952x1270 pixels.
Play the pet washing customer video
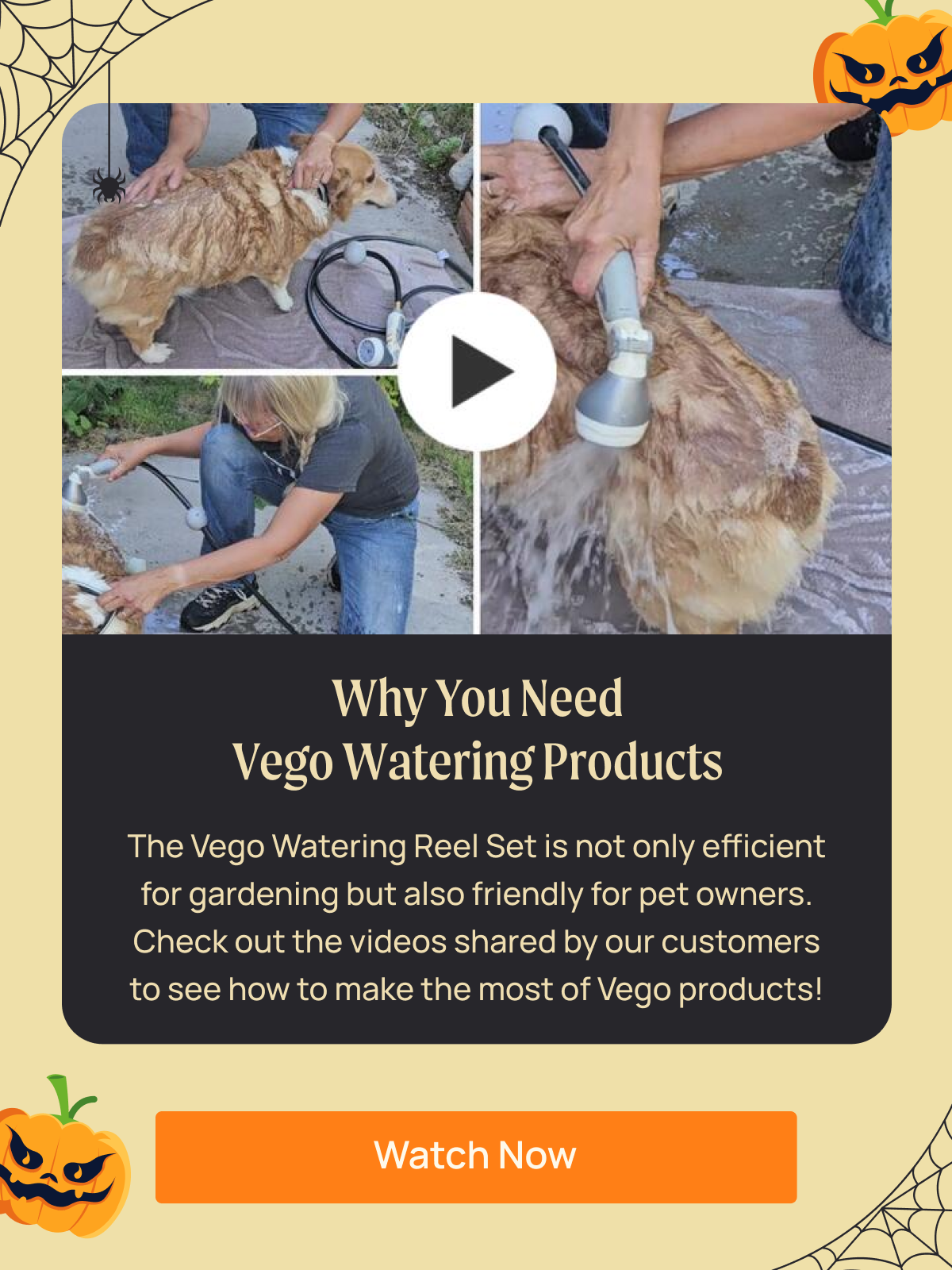(477, 371)
